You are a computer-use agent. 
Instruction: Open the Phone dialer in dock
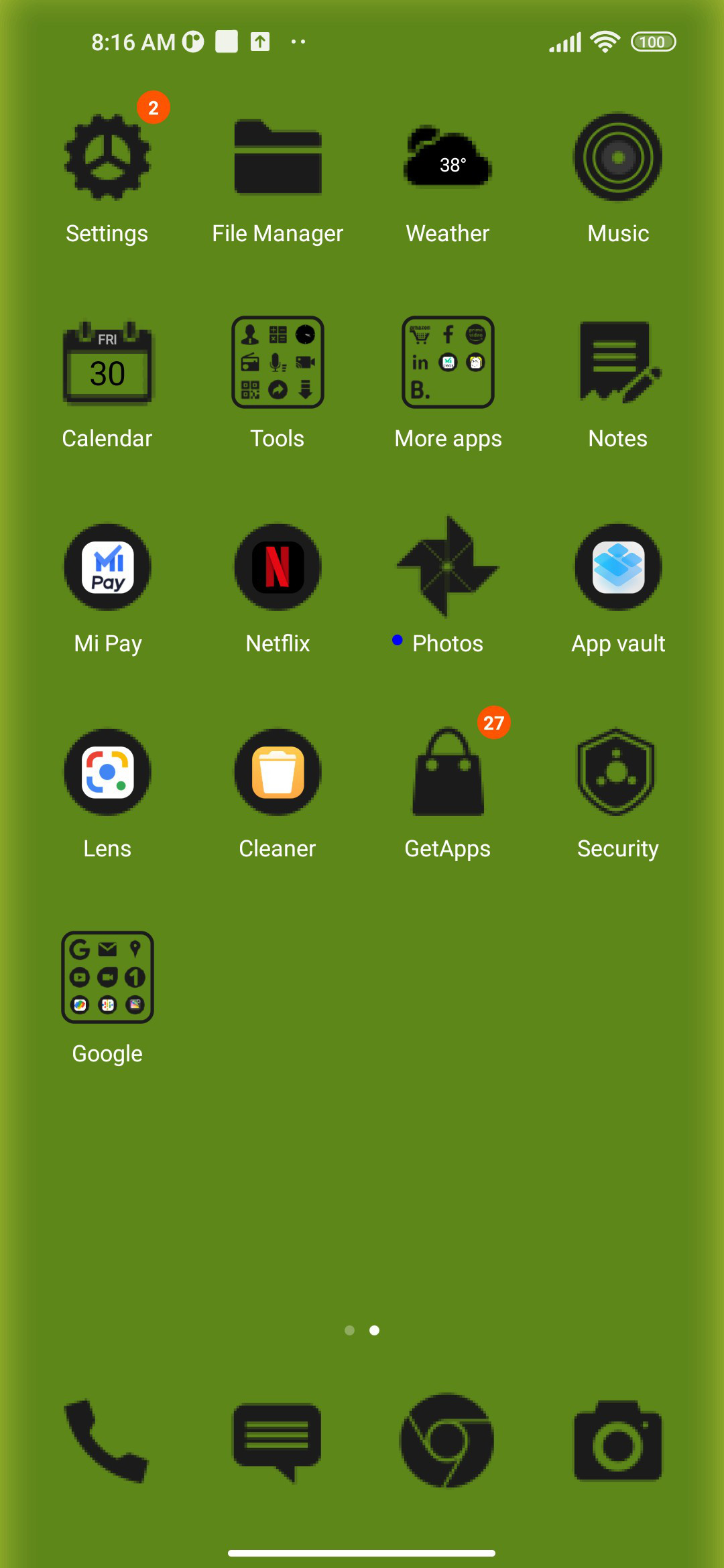[107, 1441]
